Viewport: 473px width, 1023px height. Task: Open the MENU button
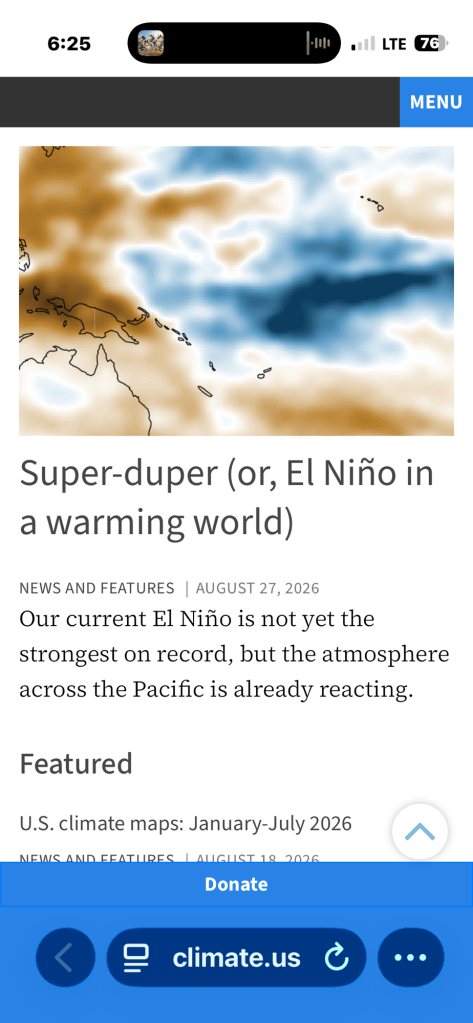tap(436, 102)
